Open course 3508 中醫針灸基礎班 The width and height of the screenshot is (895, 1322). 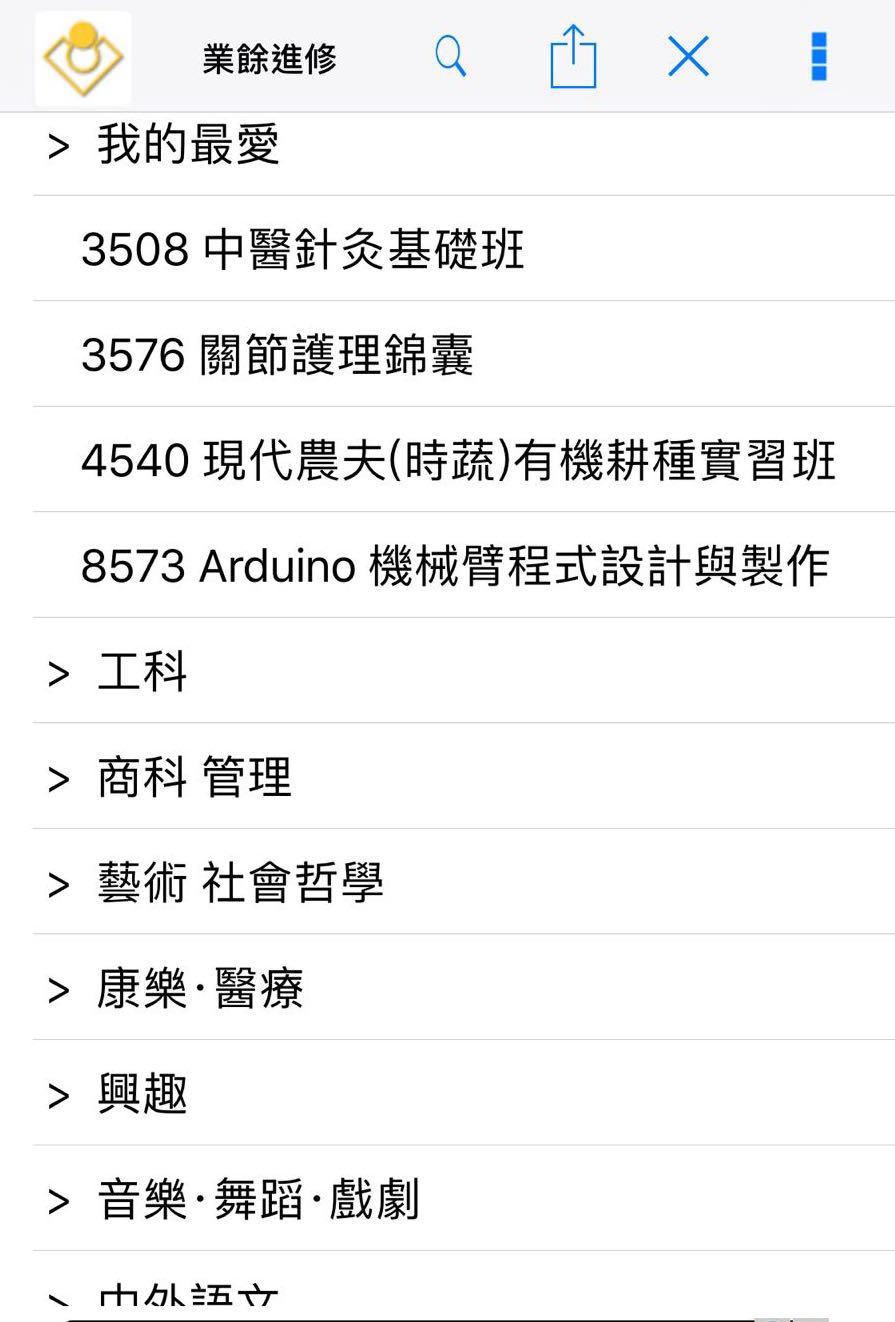tap(302, 249)
